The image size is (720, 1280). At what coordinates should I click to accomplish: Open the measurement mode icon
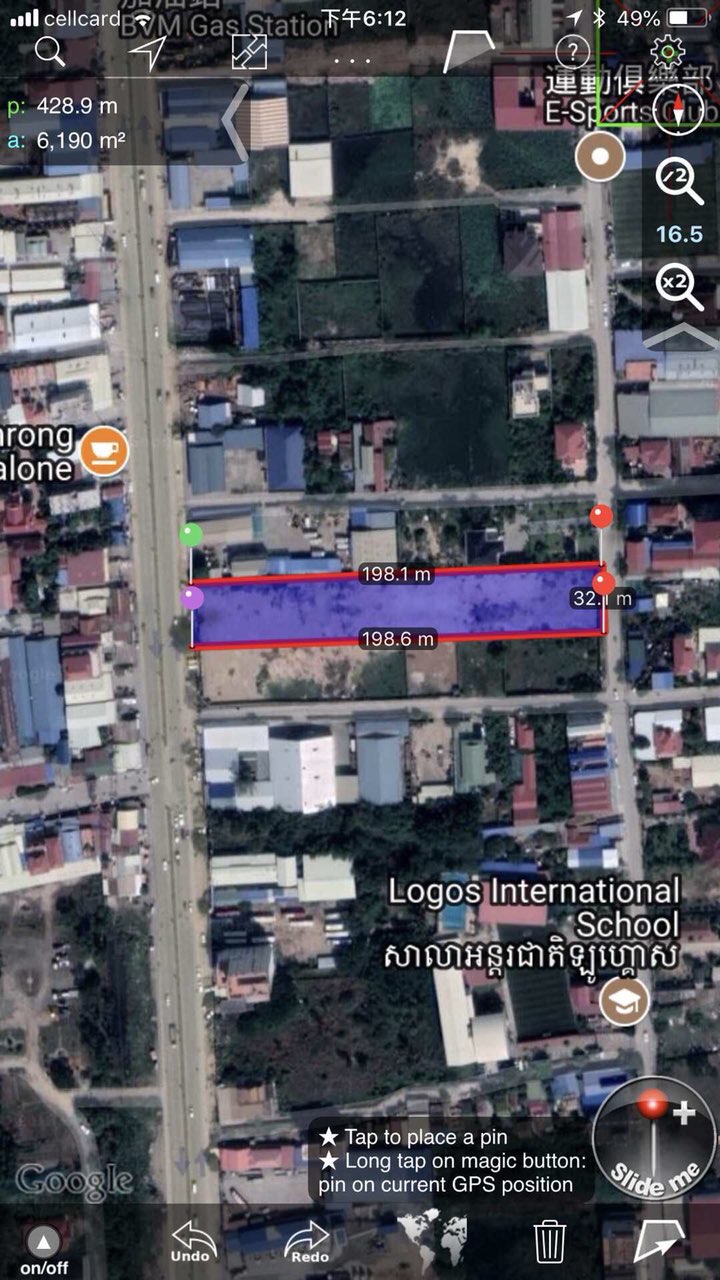click(x=249, y=52)
